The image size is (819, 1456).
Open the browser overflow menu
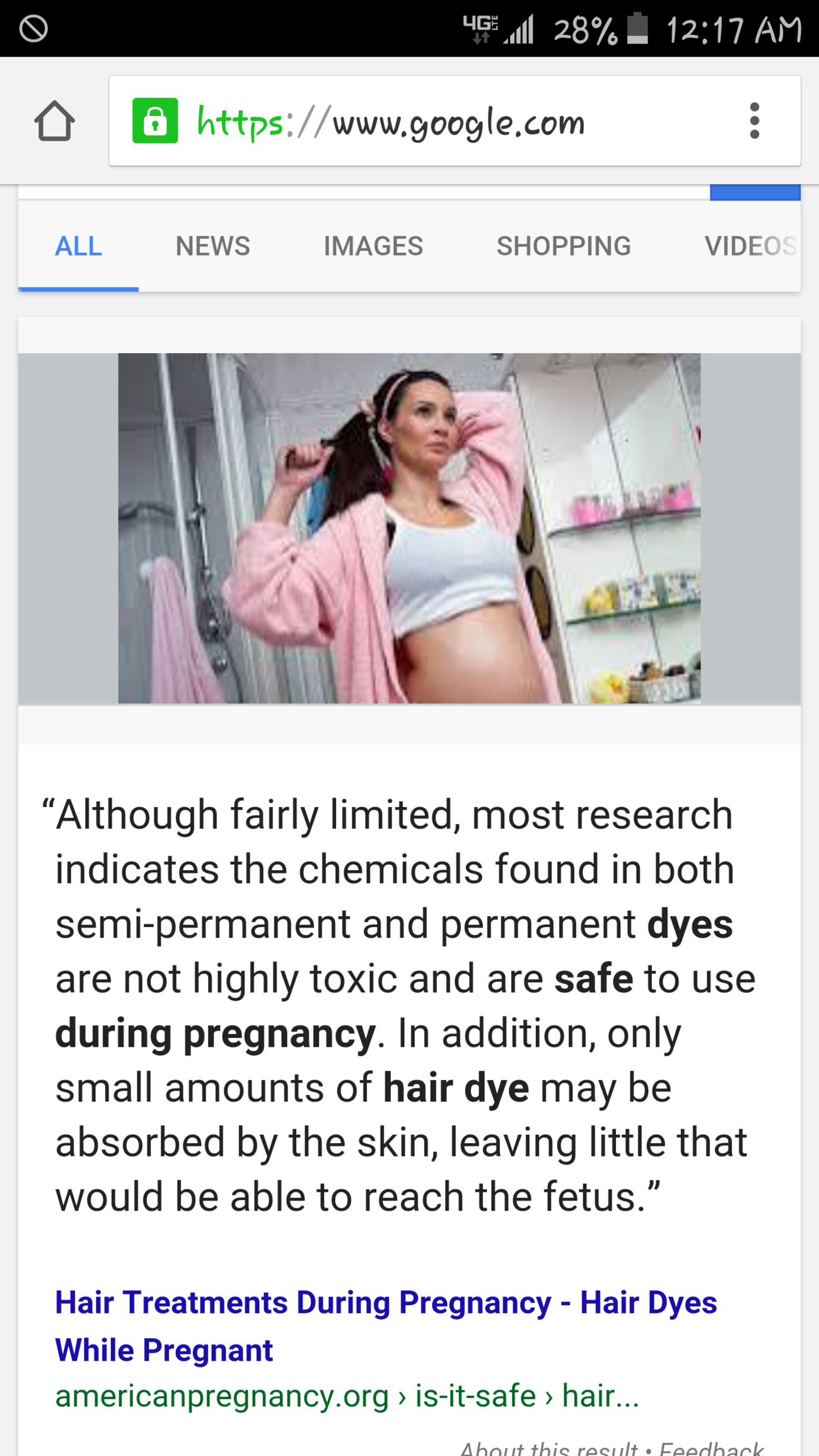[x=754, y=121]
